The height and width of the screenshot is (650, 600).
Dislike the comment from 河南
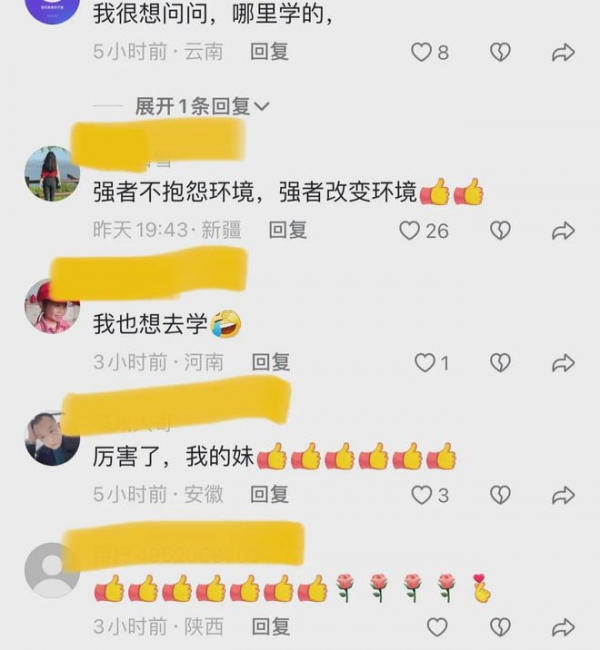point(500,362)
